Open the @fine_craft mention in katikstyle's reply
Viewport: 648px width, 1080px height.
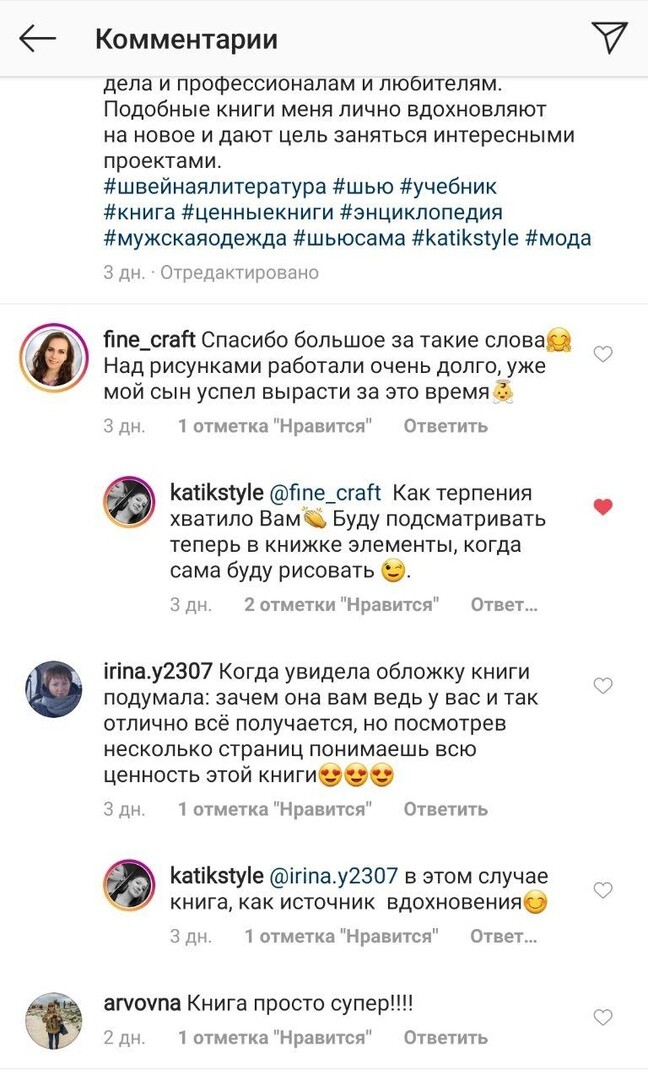325,493
